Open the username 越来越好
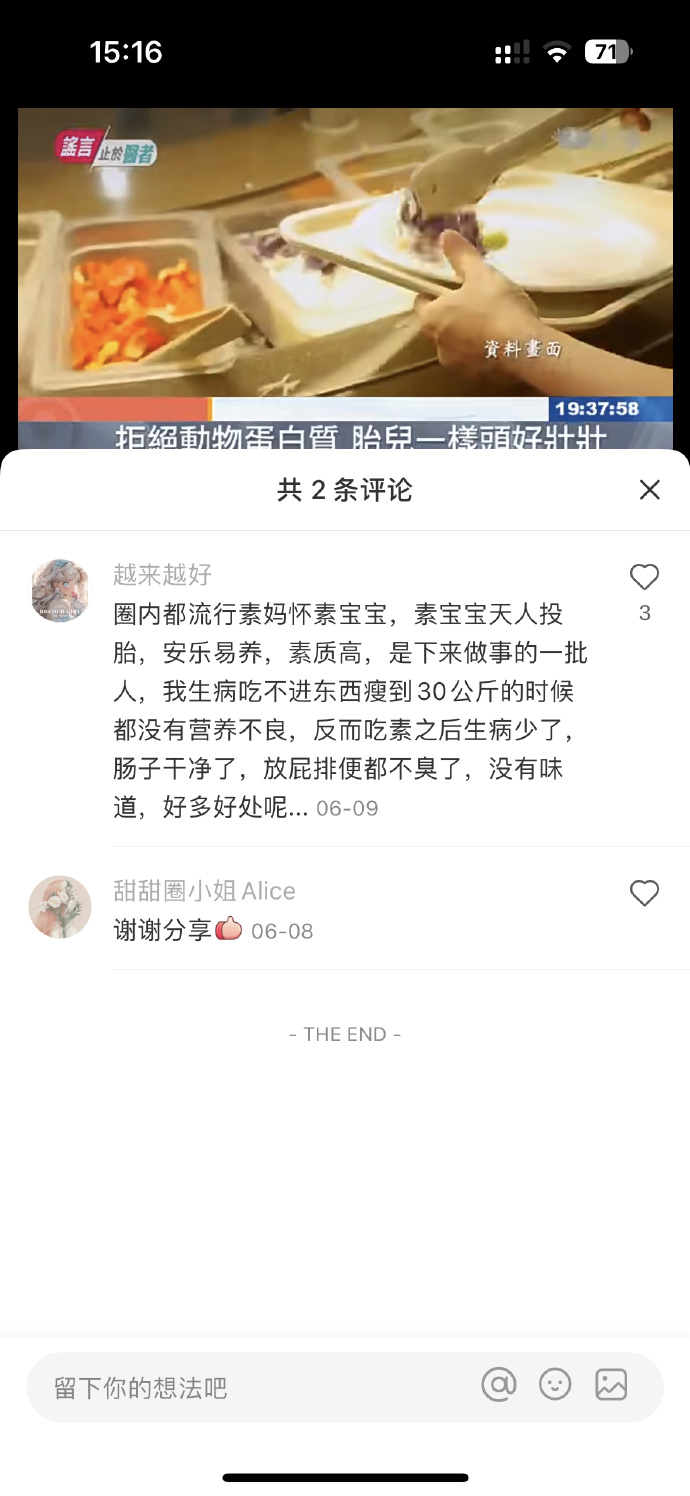 (x=162, y=574)
